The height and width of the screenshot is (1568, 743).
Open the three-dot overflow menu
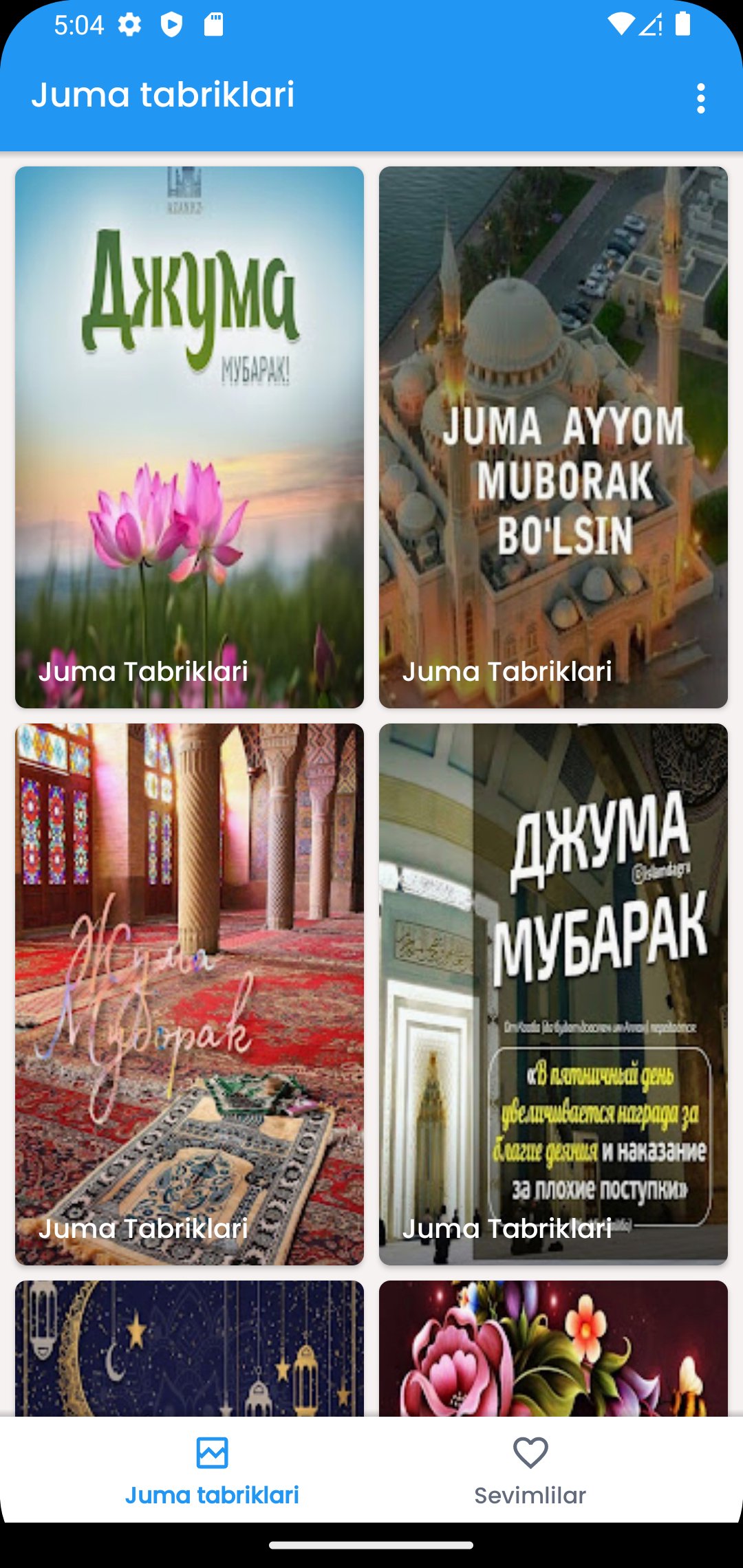pyautogui.click(x=702, y=96)
